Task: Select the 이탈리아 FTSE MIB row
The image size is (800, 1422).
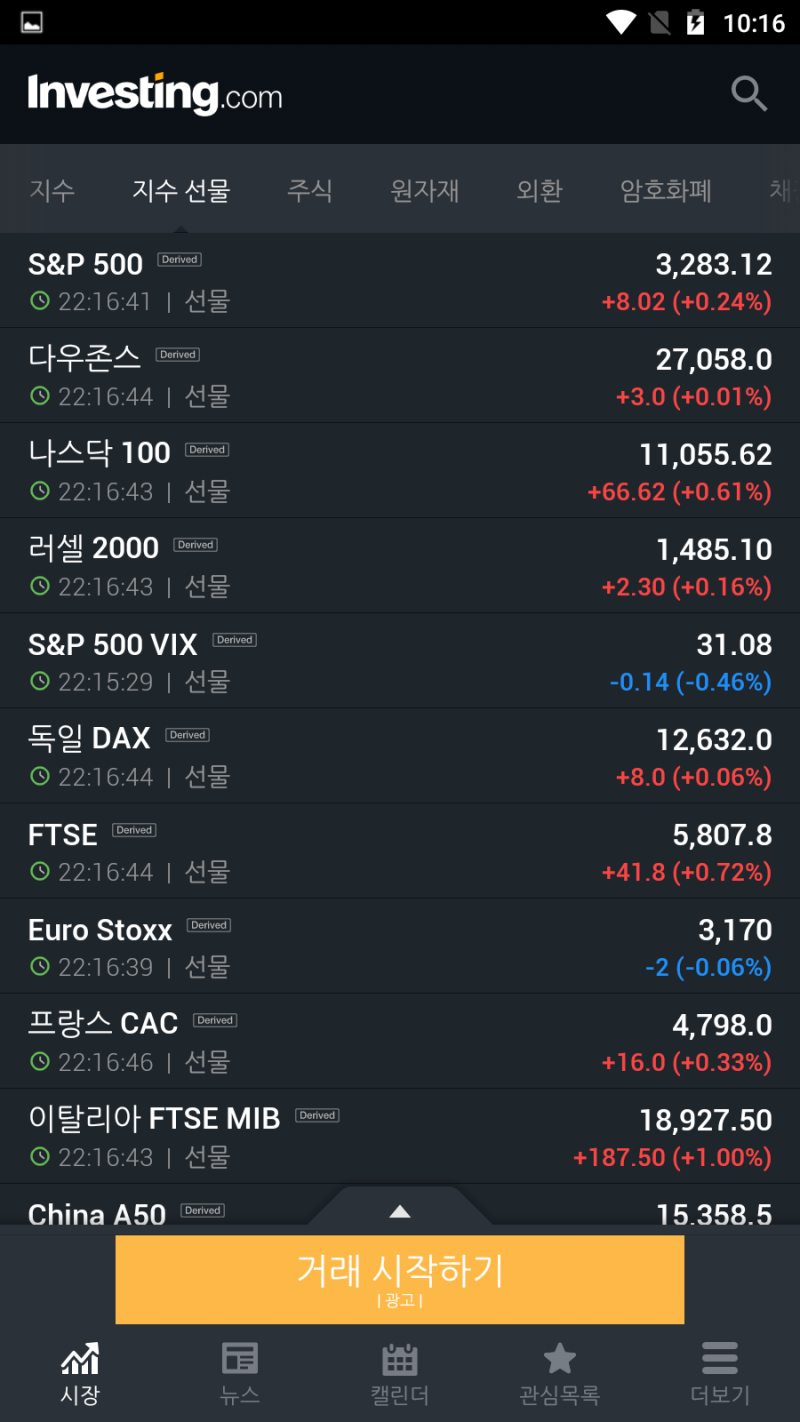Action: [x=400, y=1135]
